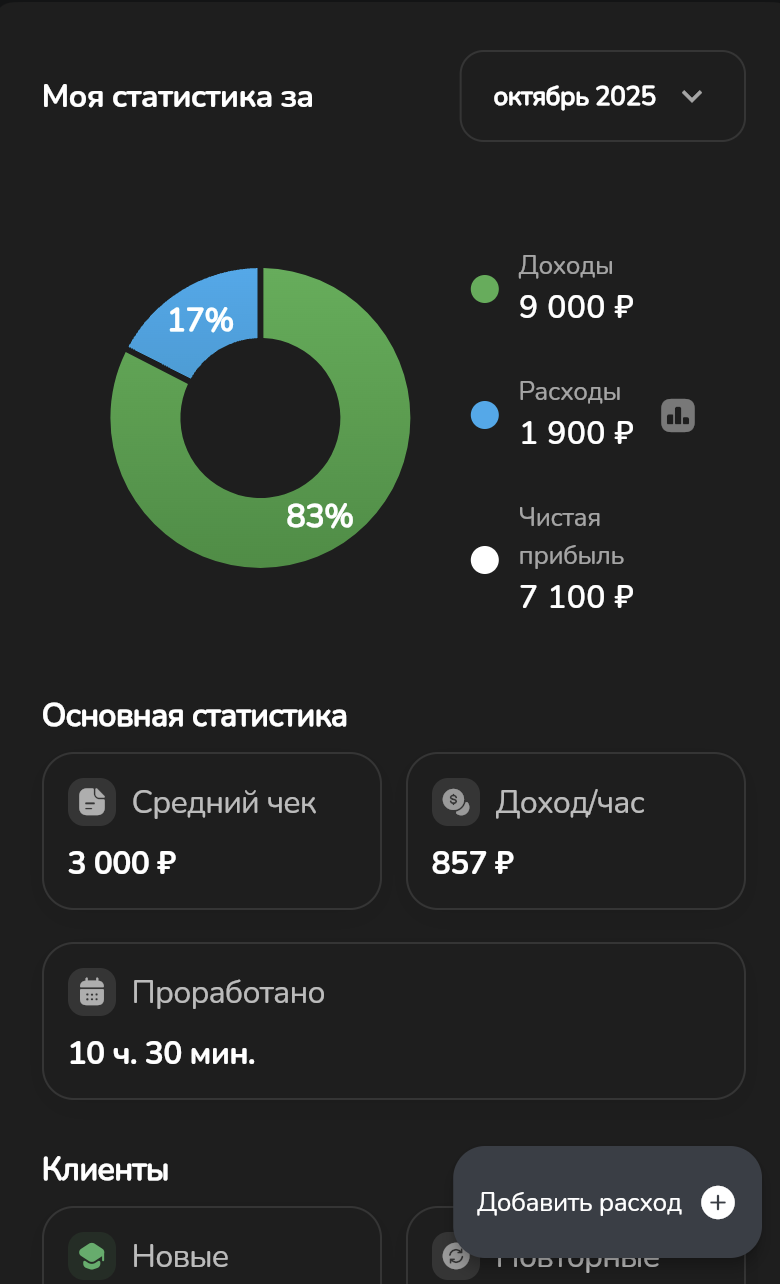Click the green layers icon next to Новые

(x=91, y=1256)
